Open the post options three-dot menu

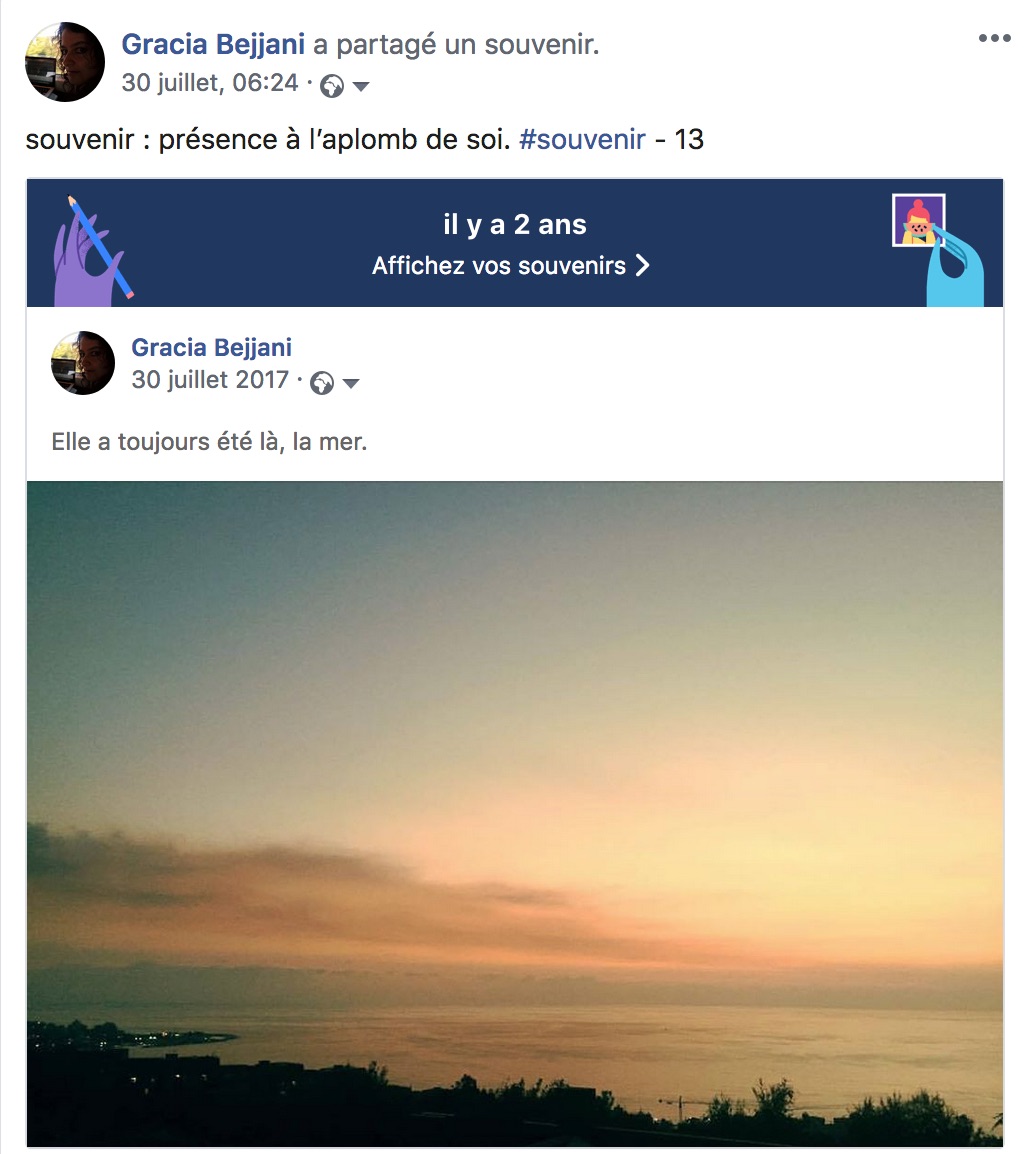tap(994, 39)
